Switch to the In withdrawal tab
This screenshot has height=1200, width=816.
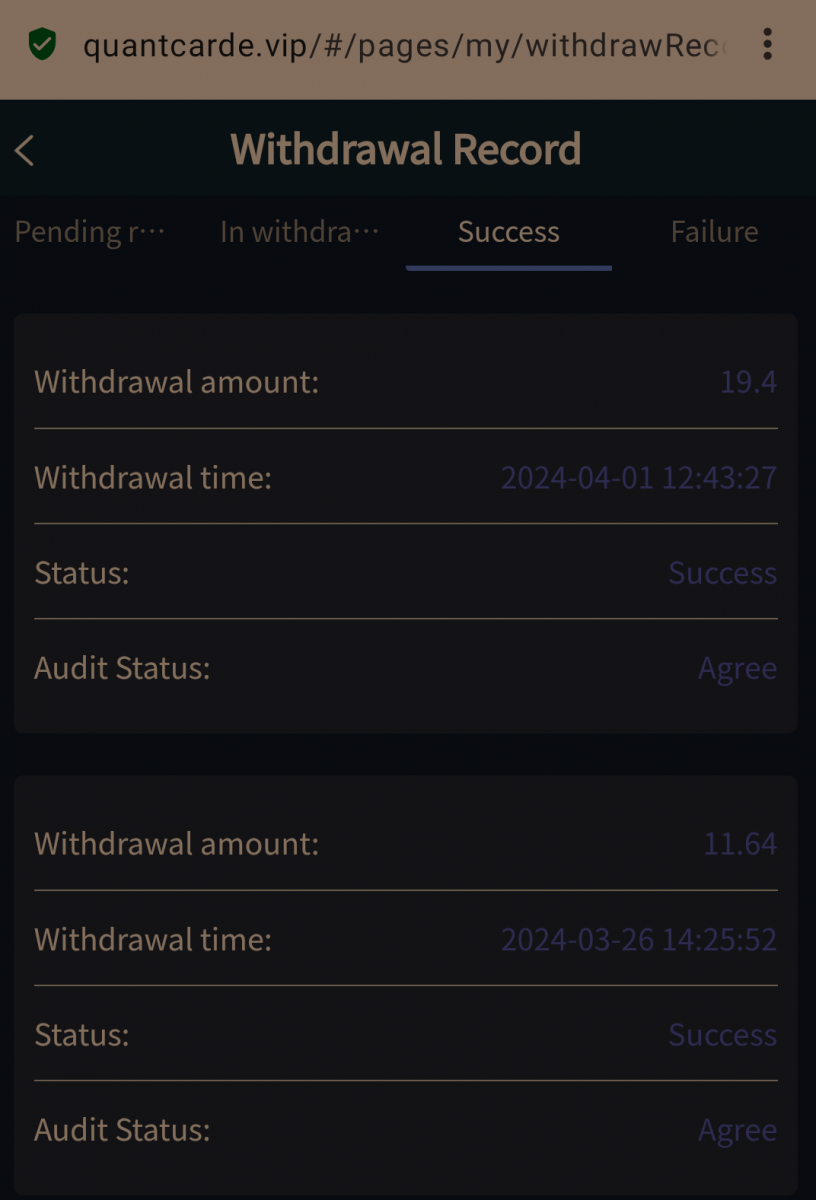(x=300, y=232)
